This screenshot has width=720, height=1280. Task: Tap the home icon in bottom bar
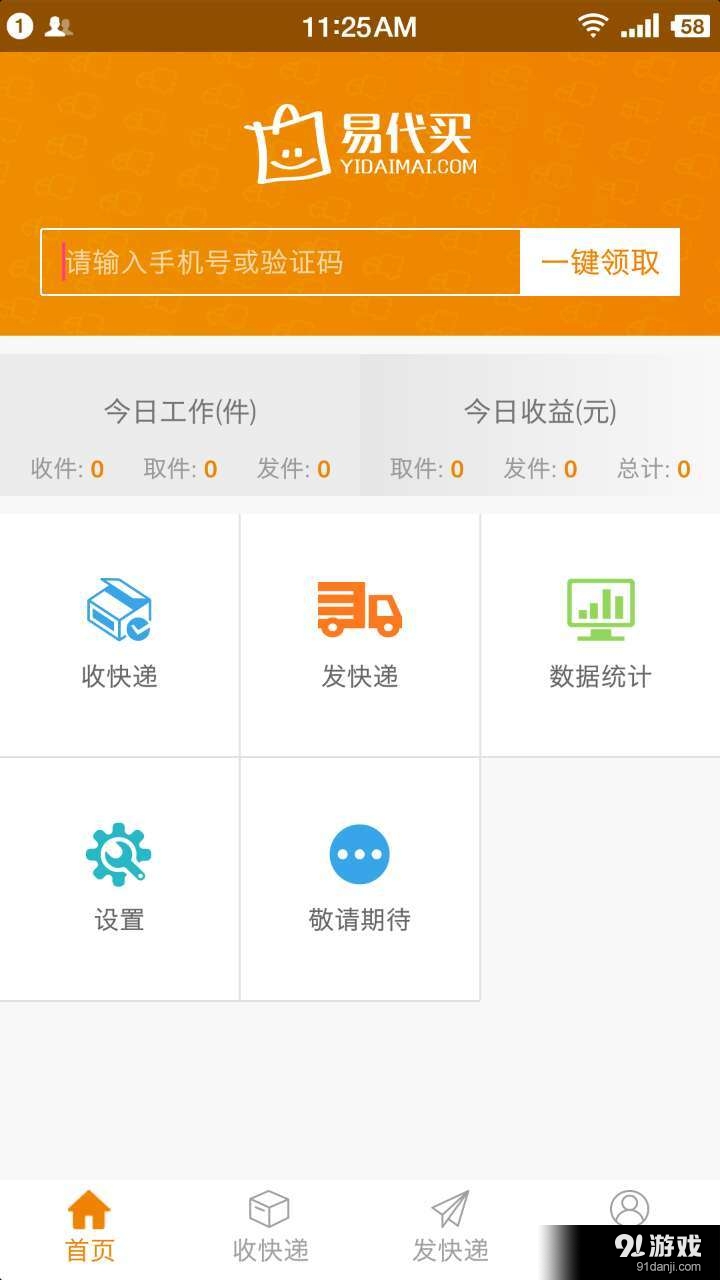[90, 1208]
